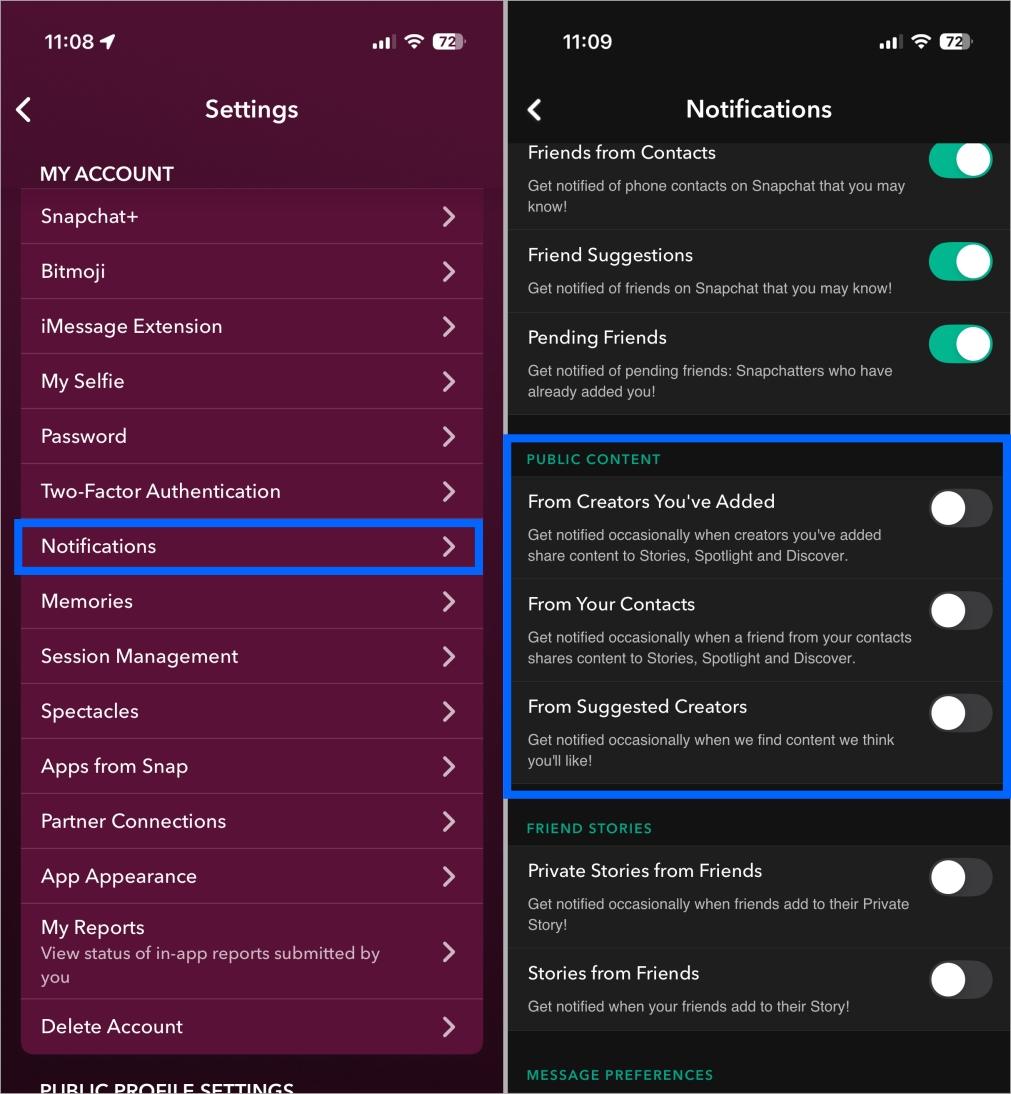Select Delete Account
The width and height of the screenshot is (1011, 1094).
(x=250, y=1026)
